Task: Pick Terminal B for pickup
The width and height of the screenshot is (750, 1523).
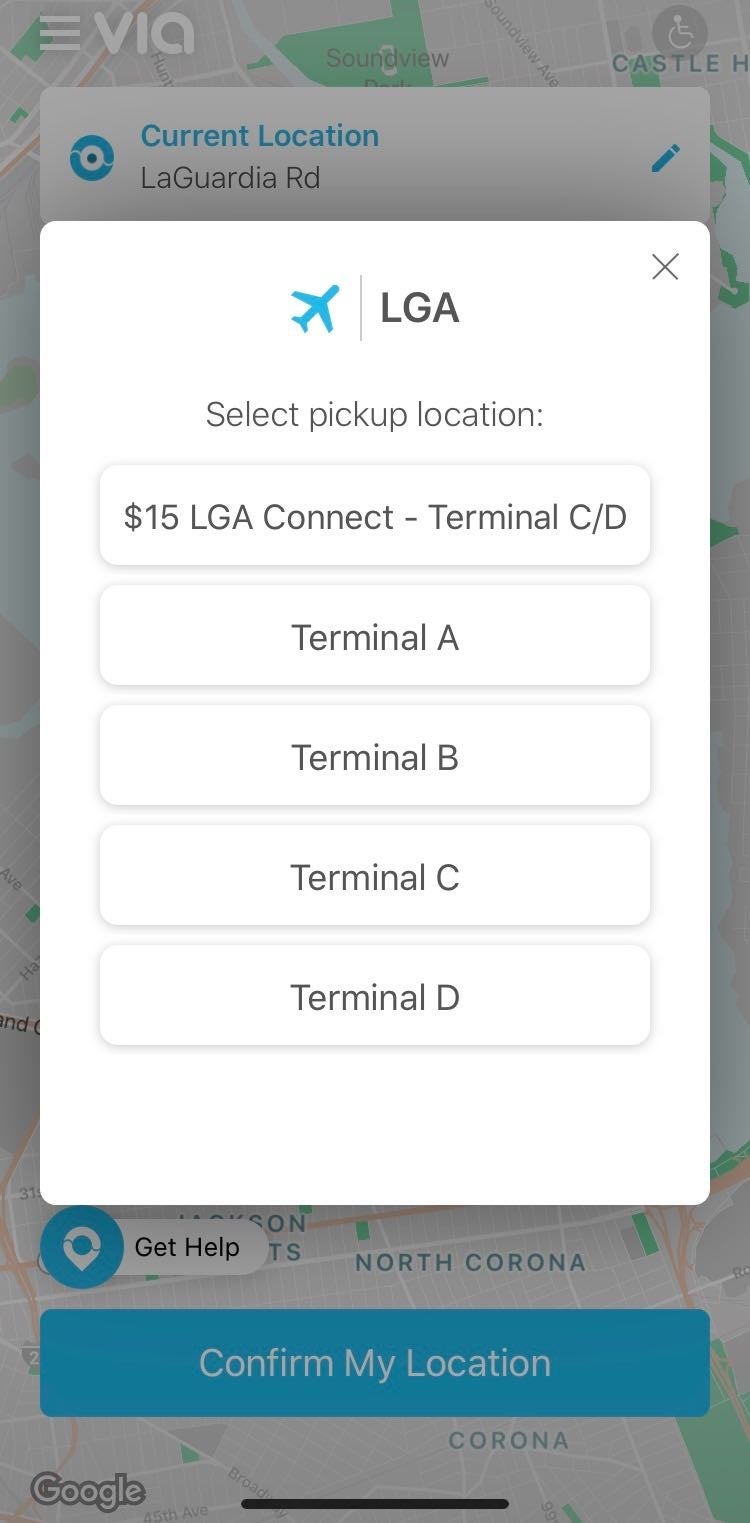Action: click(375, 756)
